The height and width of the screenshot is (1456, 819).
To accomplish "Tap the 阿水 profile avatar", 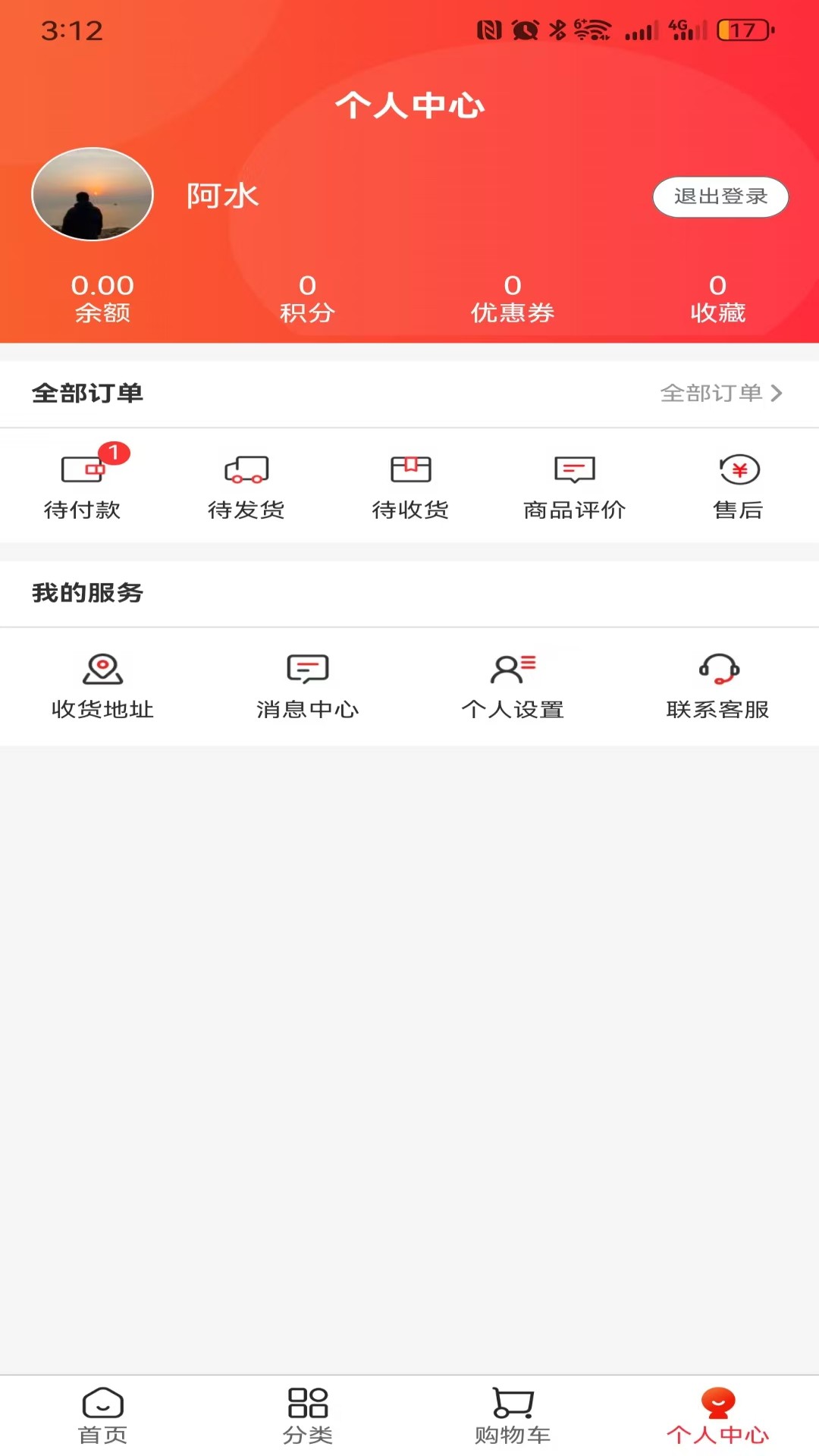I will [x=92, y=194].
